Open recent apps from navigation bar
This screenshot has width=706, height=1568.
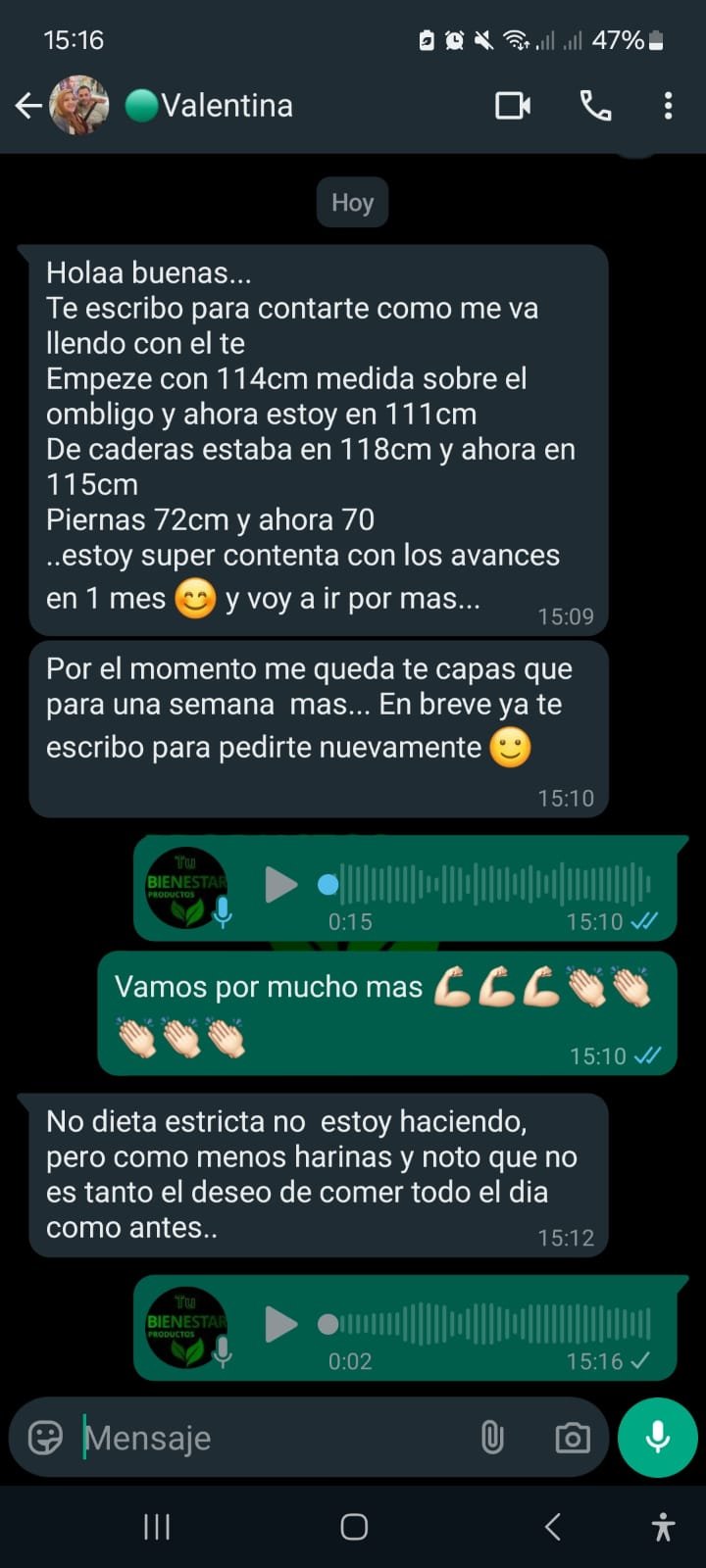pos(157,1526)
